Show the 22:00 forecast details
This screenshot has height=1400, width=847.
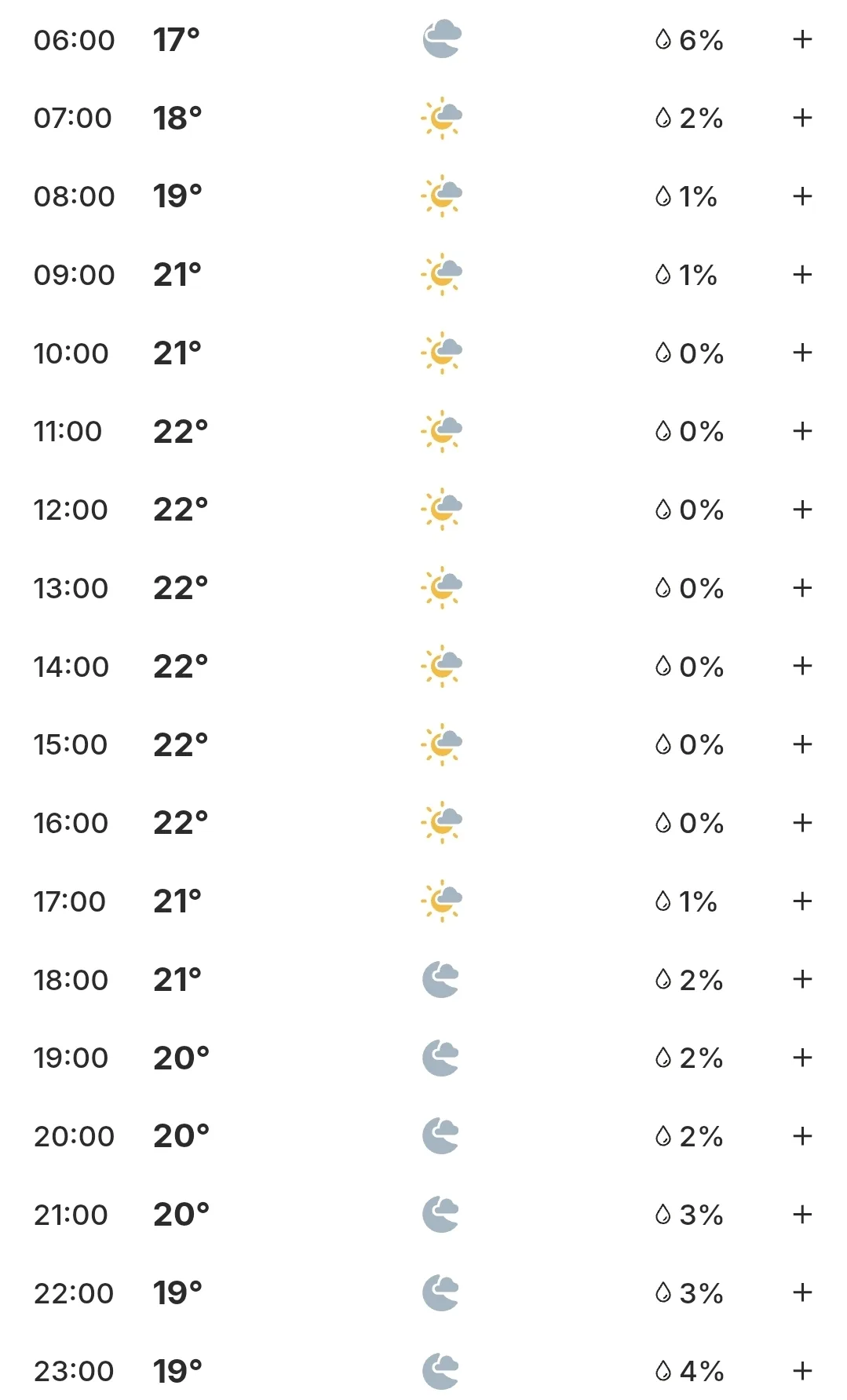tap(801, 1292)
